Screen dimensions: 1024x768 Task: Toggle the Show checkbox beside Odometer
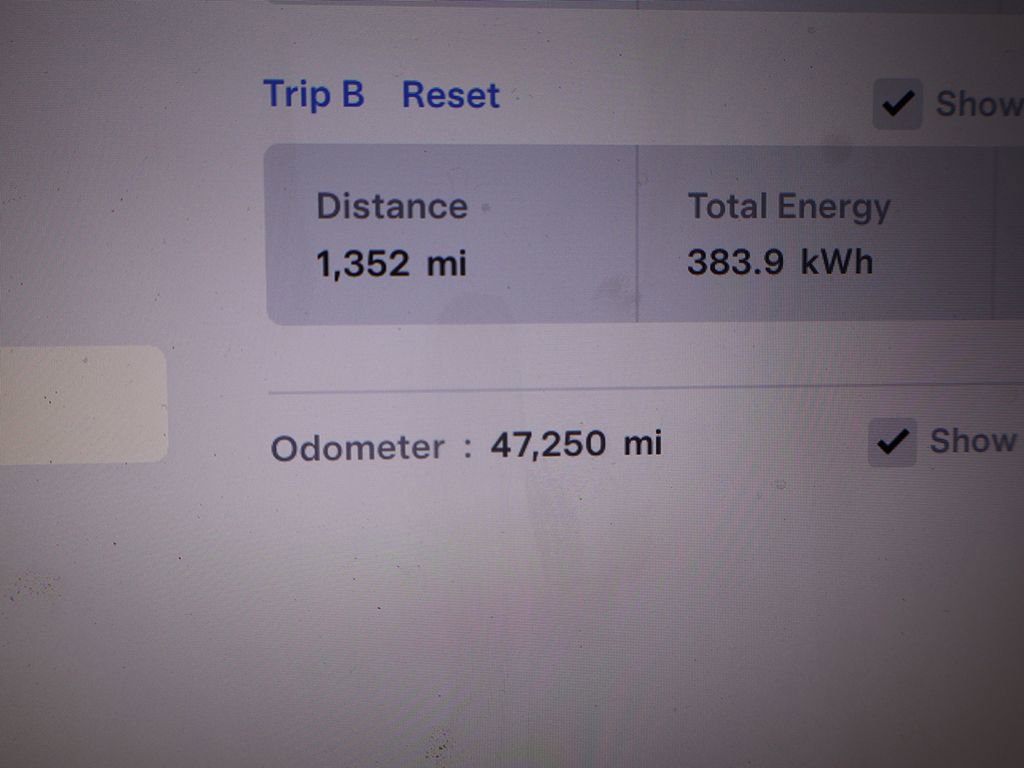coord(891,442)
